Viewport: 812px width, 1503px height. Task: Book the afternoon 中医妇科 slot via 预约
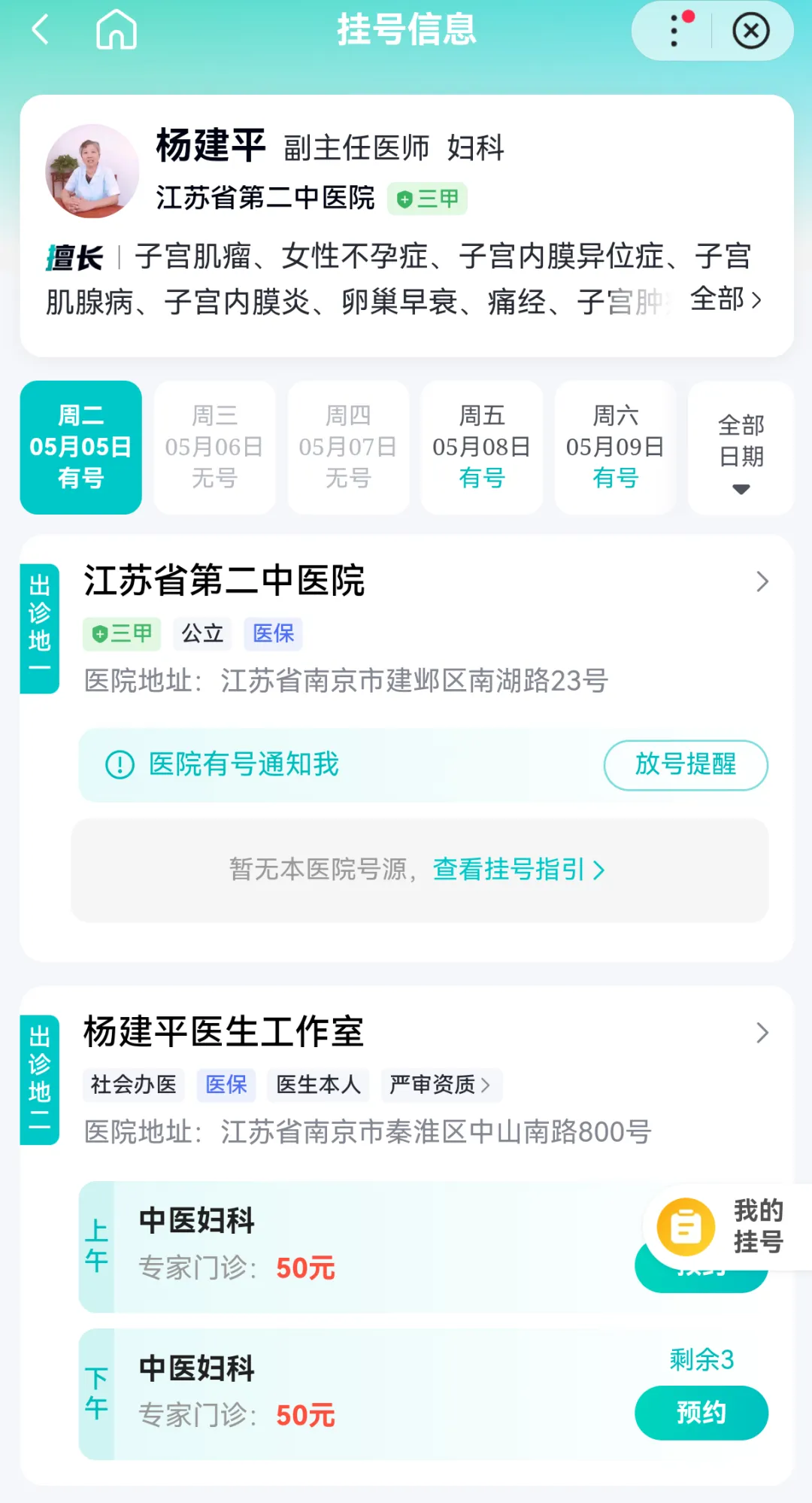click(x=701, y=1413)
